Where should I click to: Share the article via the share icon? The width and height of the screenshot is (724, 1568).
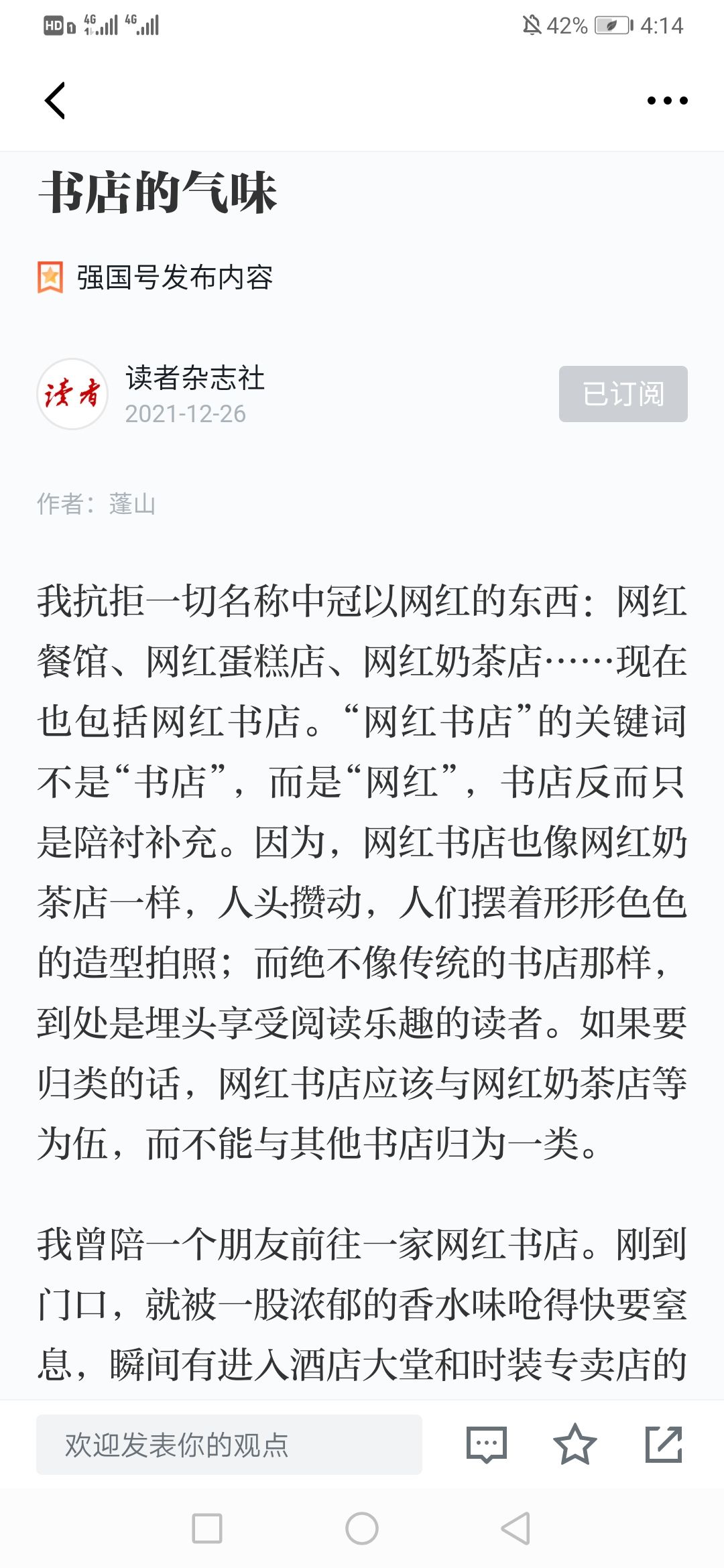[x=664, y=1445]
